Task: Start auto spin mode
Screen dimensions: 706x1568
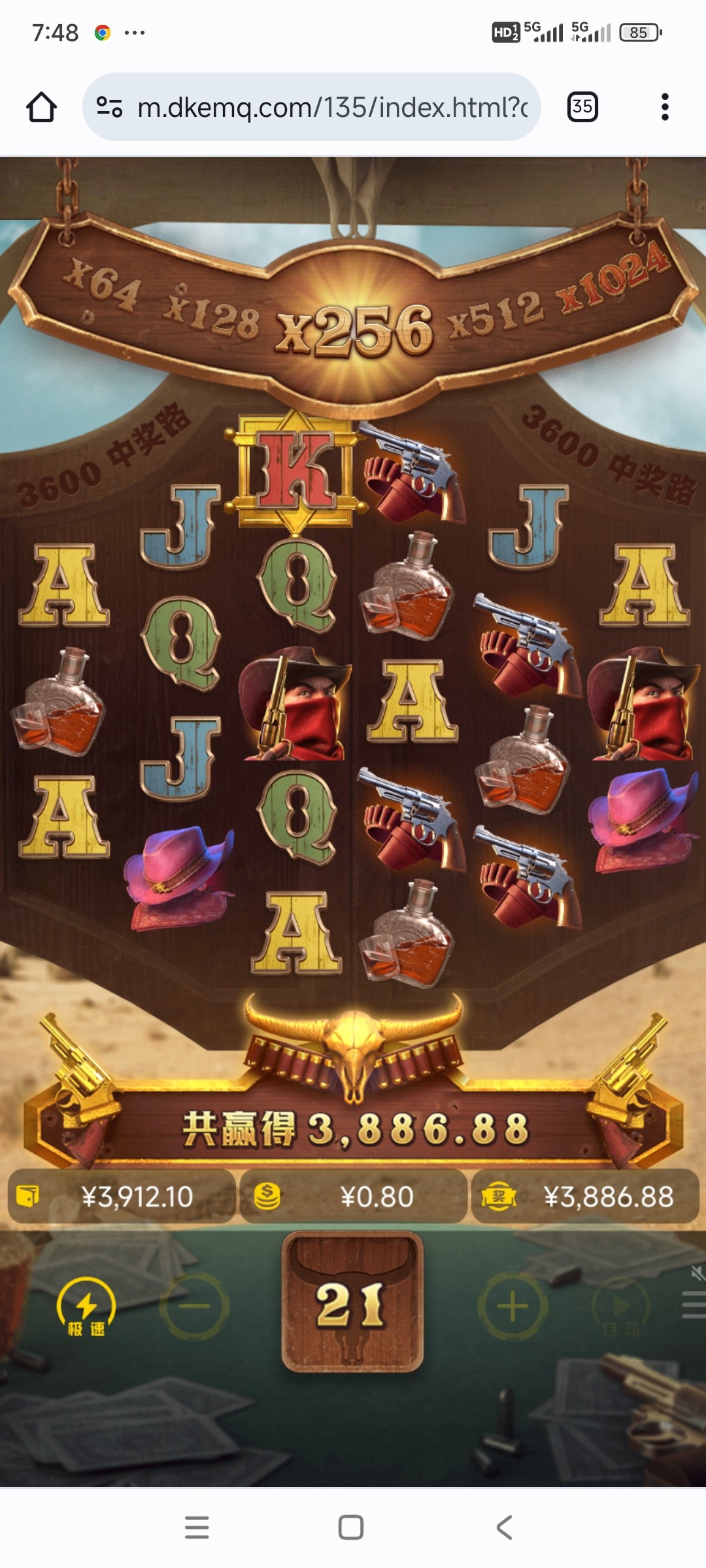Action: tap(620, 1307)
